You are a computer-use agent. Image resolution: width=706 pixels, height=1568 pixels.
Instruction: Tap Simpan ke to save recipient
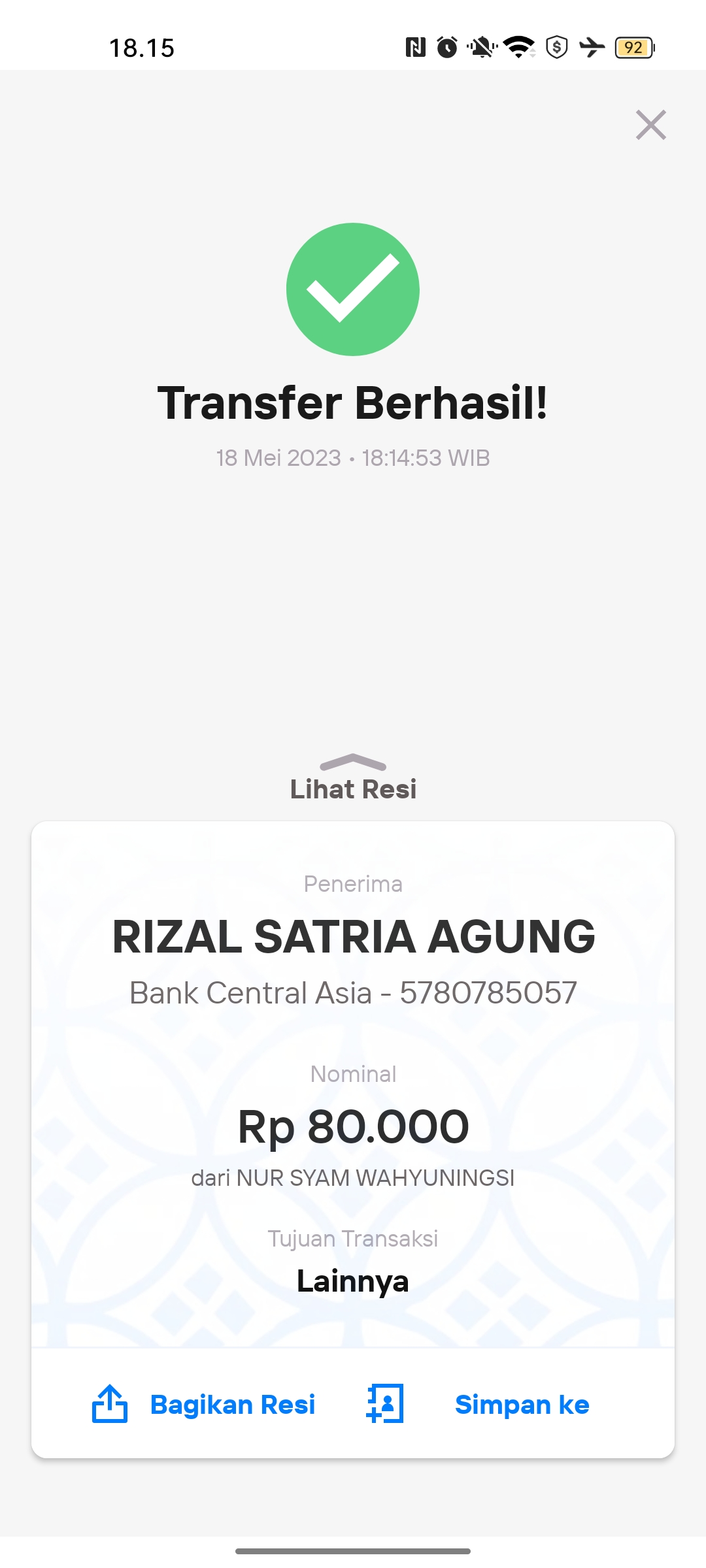pos(479,1404)
